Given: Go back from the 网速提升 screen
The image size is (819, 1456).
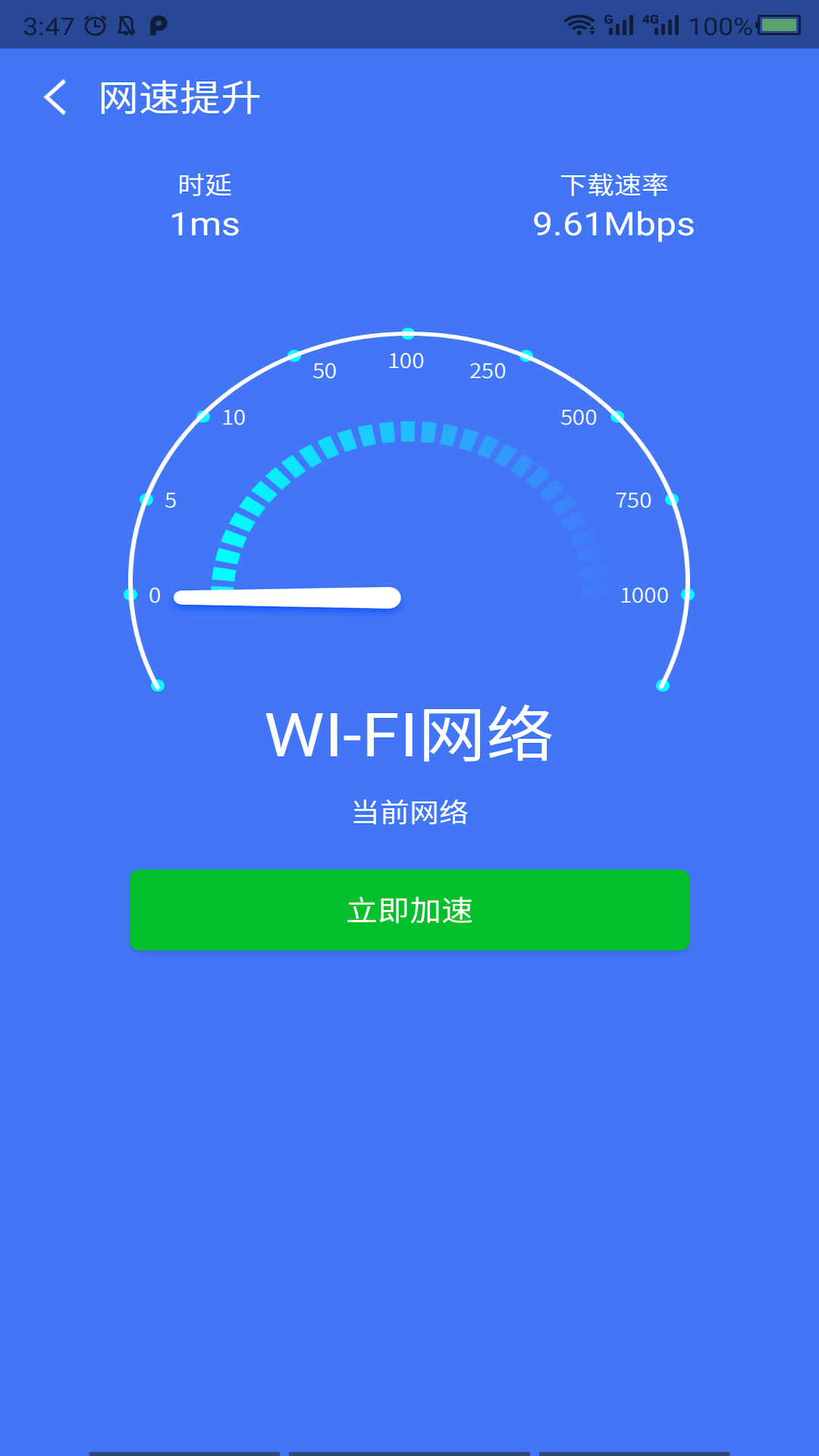Looking at the screenshot, I should point(55,98).
